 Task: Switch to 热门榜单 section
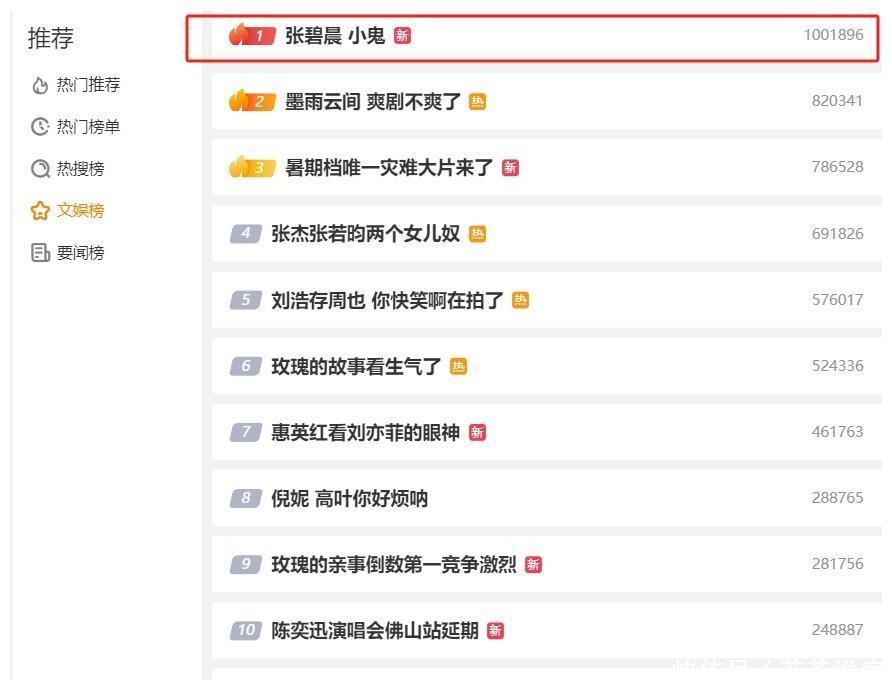point(87,128)
